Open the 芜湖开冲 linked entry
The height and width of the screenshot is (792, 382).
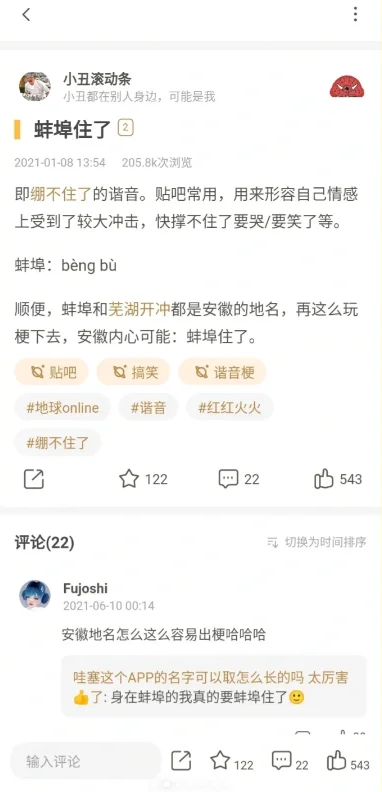coord(139,310)
